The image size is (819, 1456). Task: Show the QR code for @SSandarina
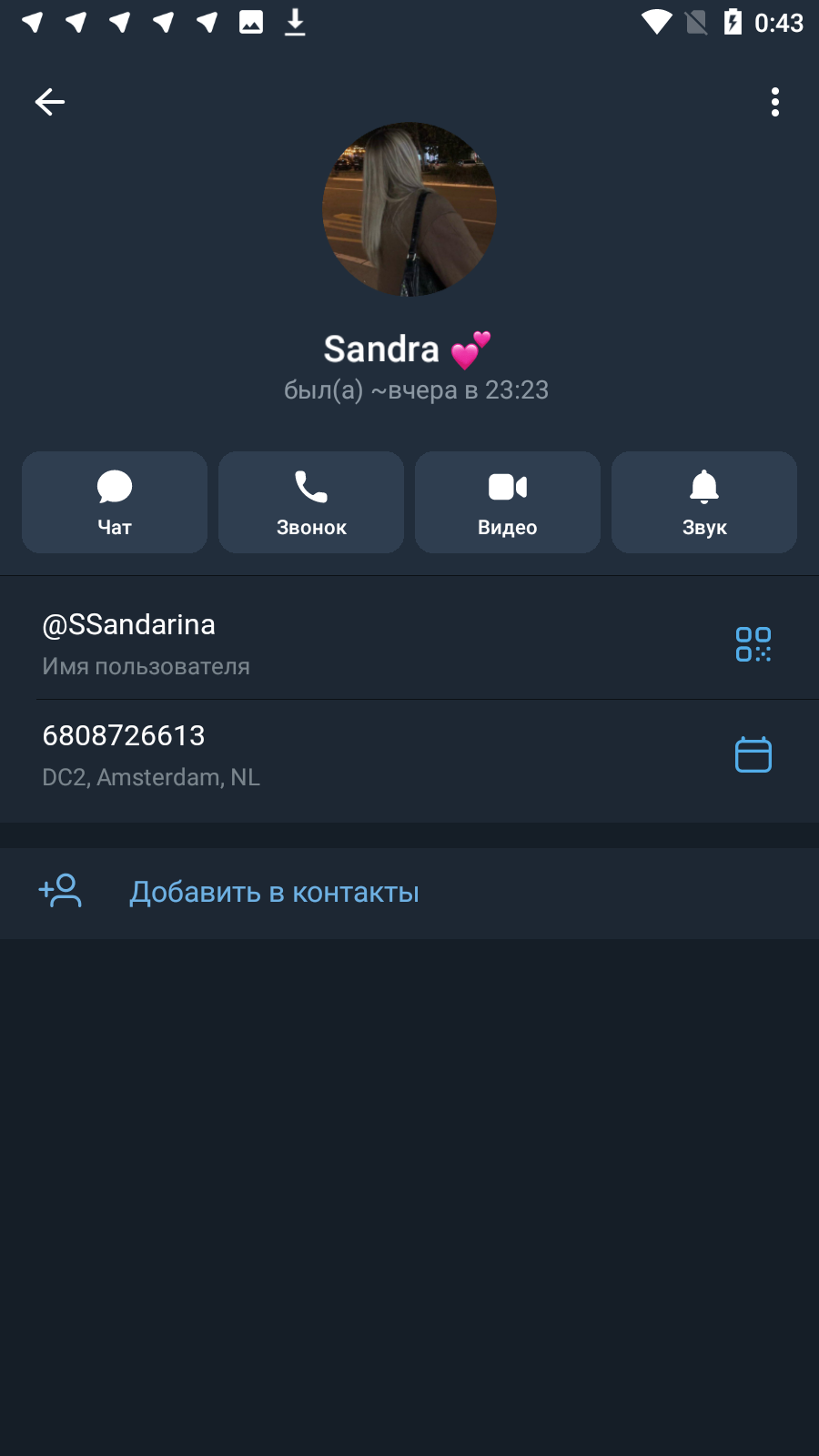753,644
